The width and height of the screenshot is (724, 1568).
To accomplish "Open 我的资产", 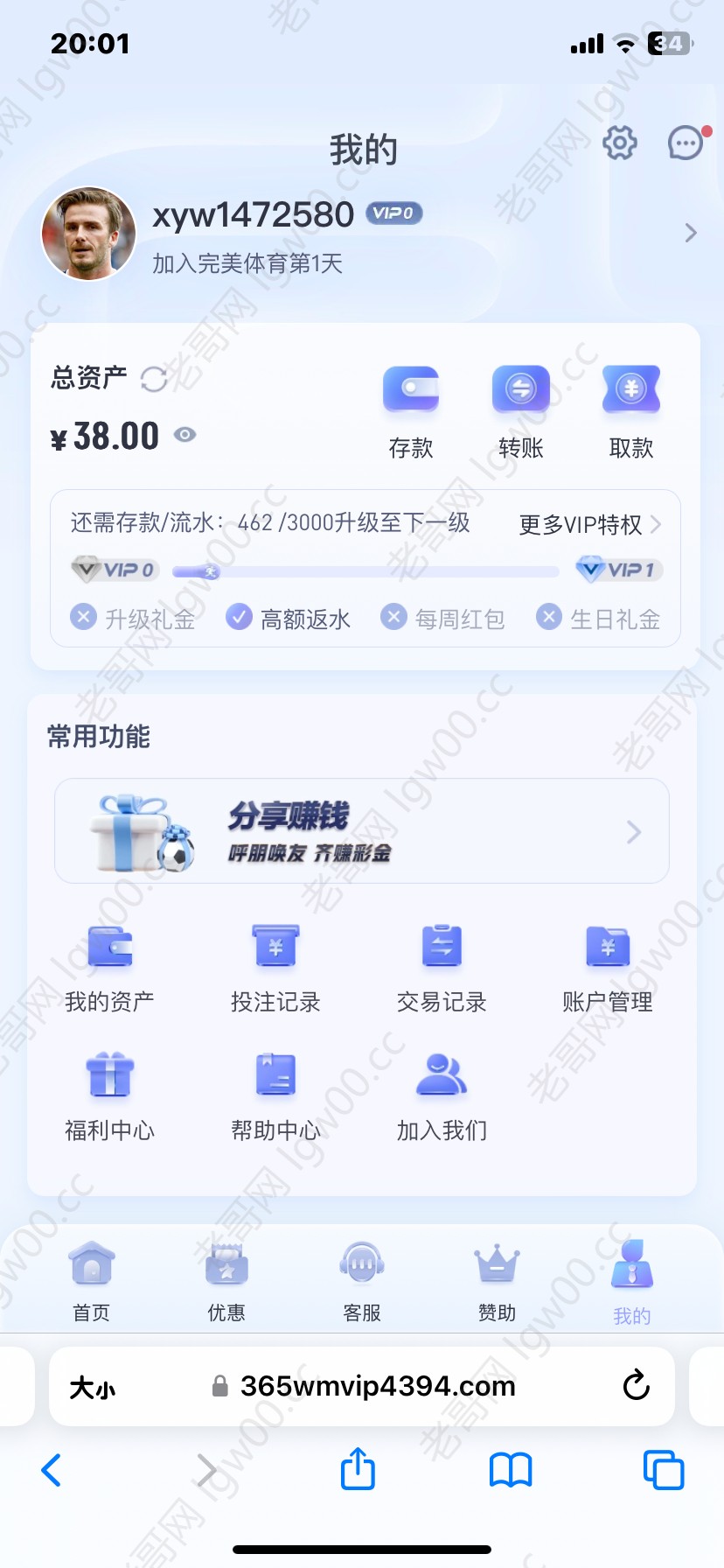I will coord(109,968).
